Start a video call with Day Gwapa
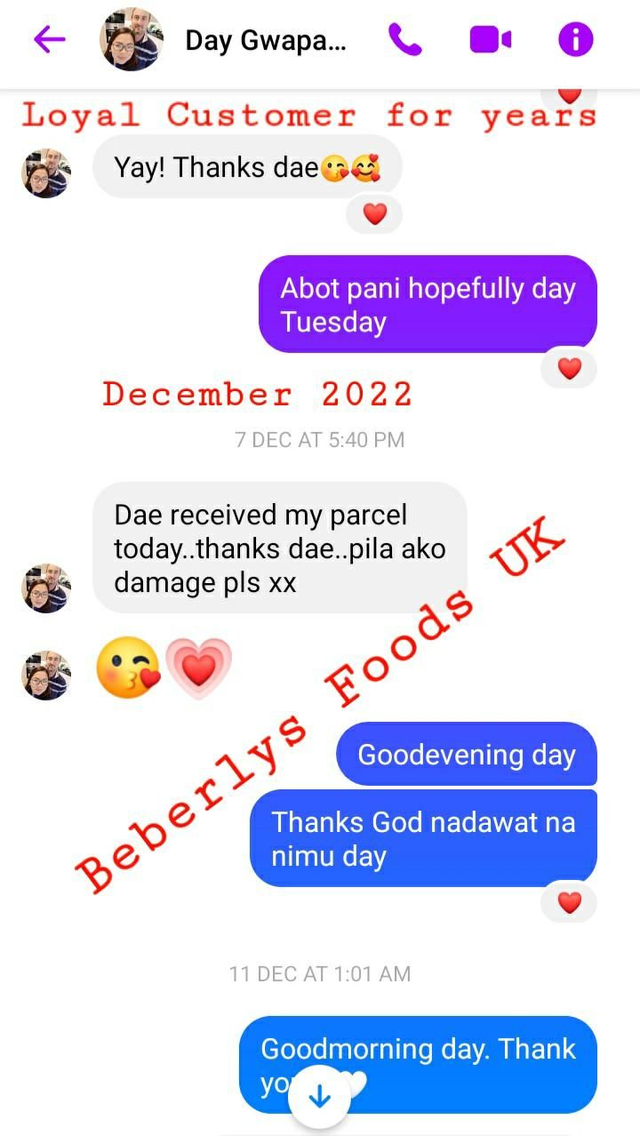This screenshot has height=1136, width=640. (x=490, y=40)
